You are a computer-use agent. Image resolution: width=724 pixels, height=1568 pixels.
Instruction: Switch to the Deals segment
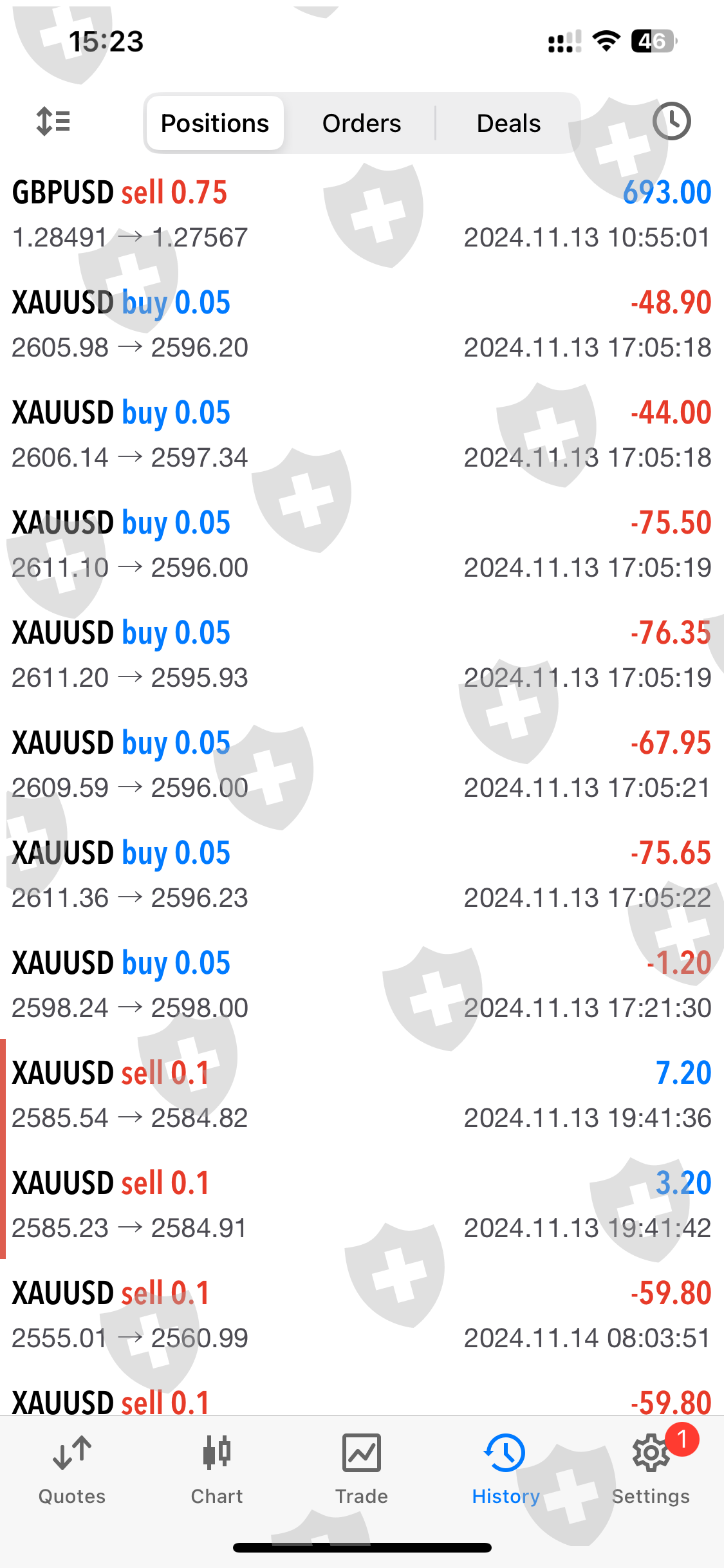pyautogui.click(x=508, y=123)
